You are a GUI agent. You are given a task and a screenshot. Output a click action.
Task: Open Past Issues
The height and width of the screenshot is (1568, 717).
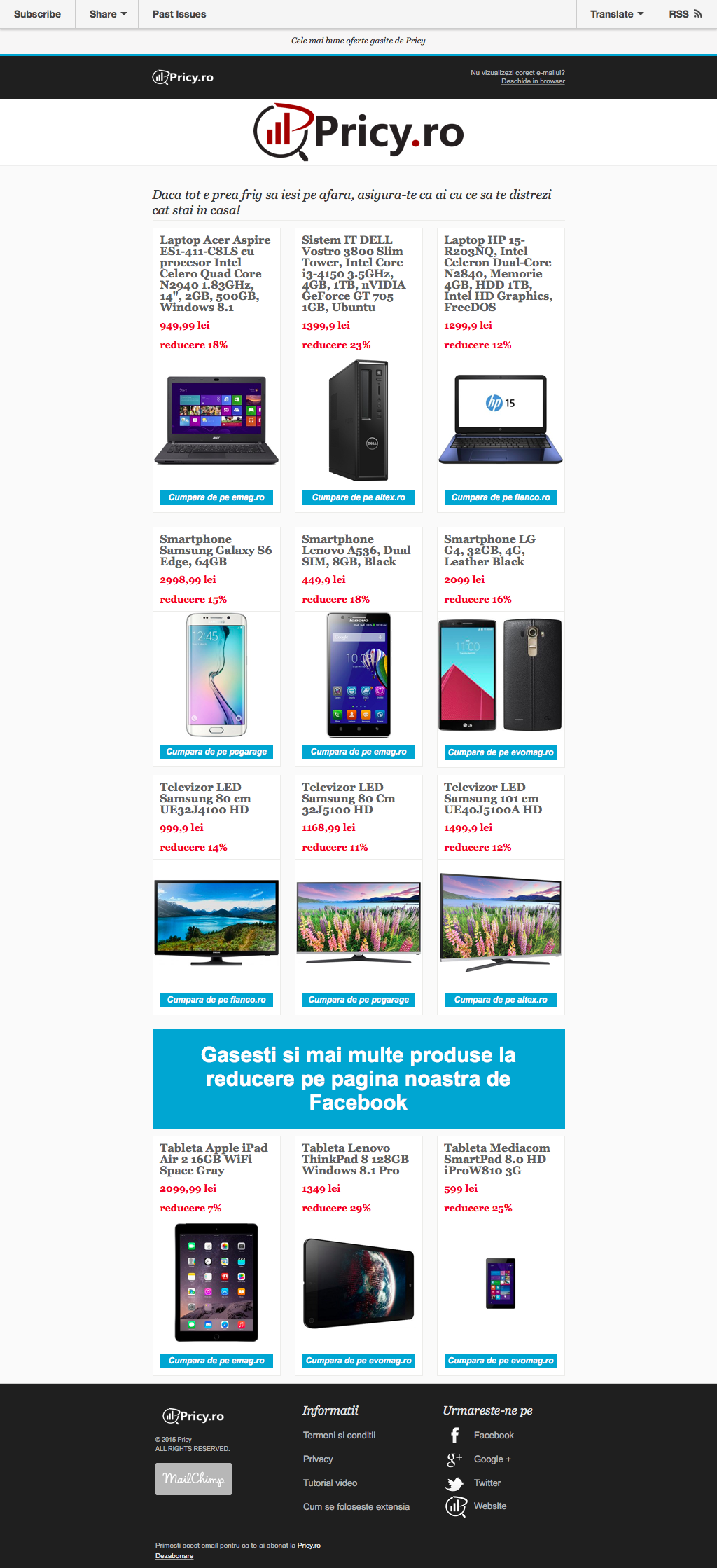point(179,14)
